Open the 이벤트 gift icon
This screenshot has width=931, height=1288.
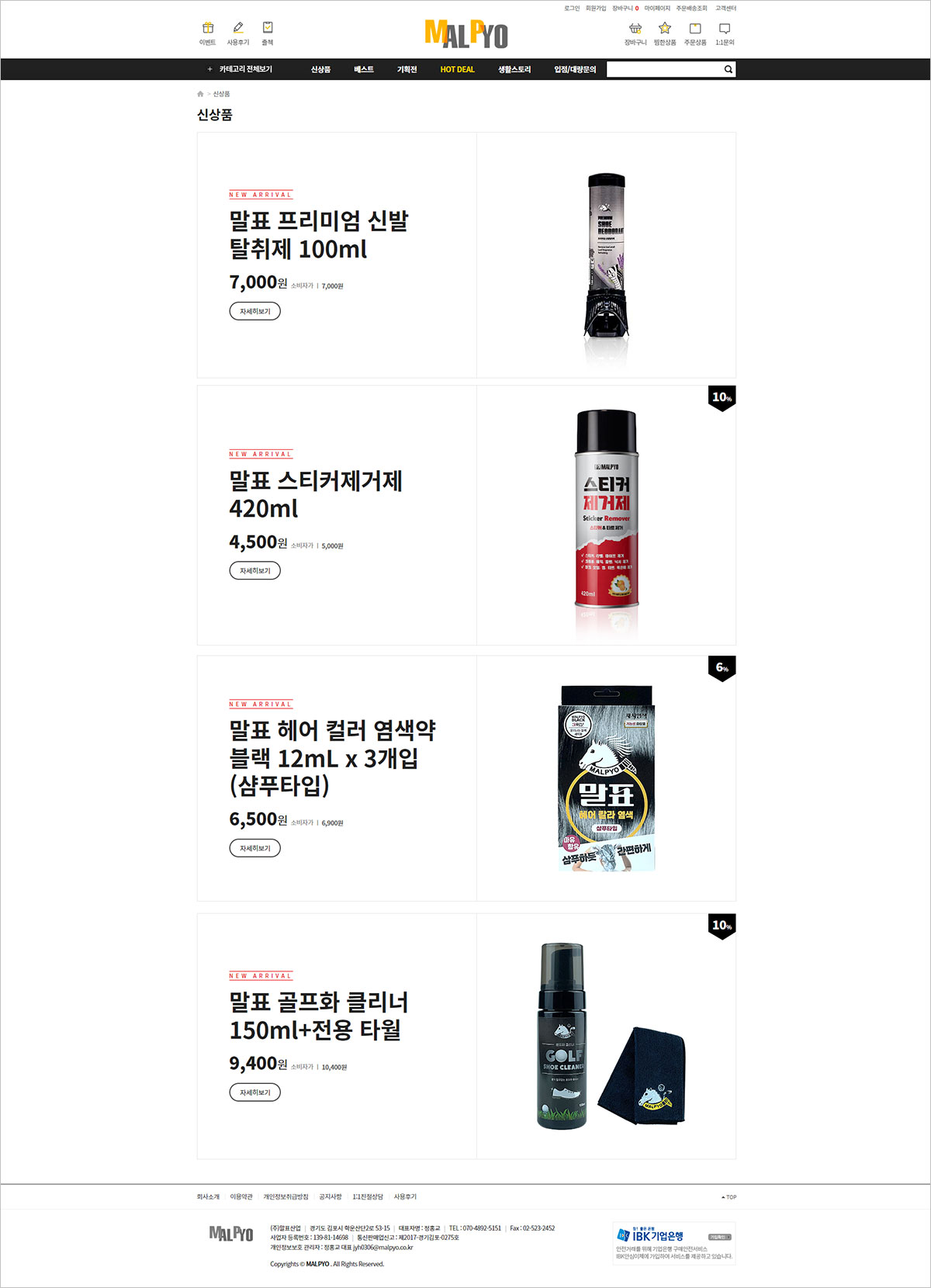(207, 33)
